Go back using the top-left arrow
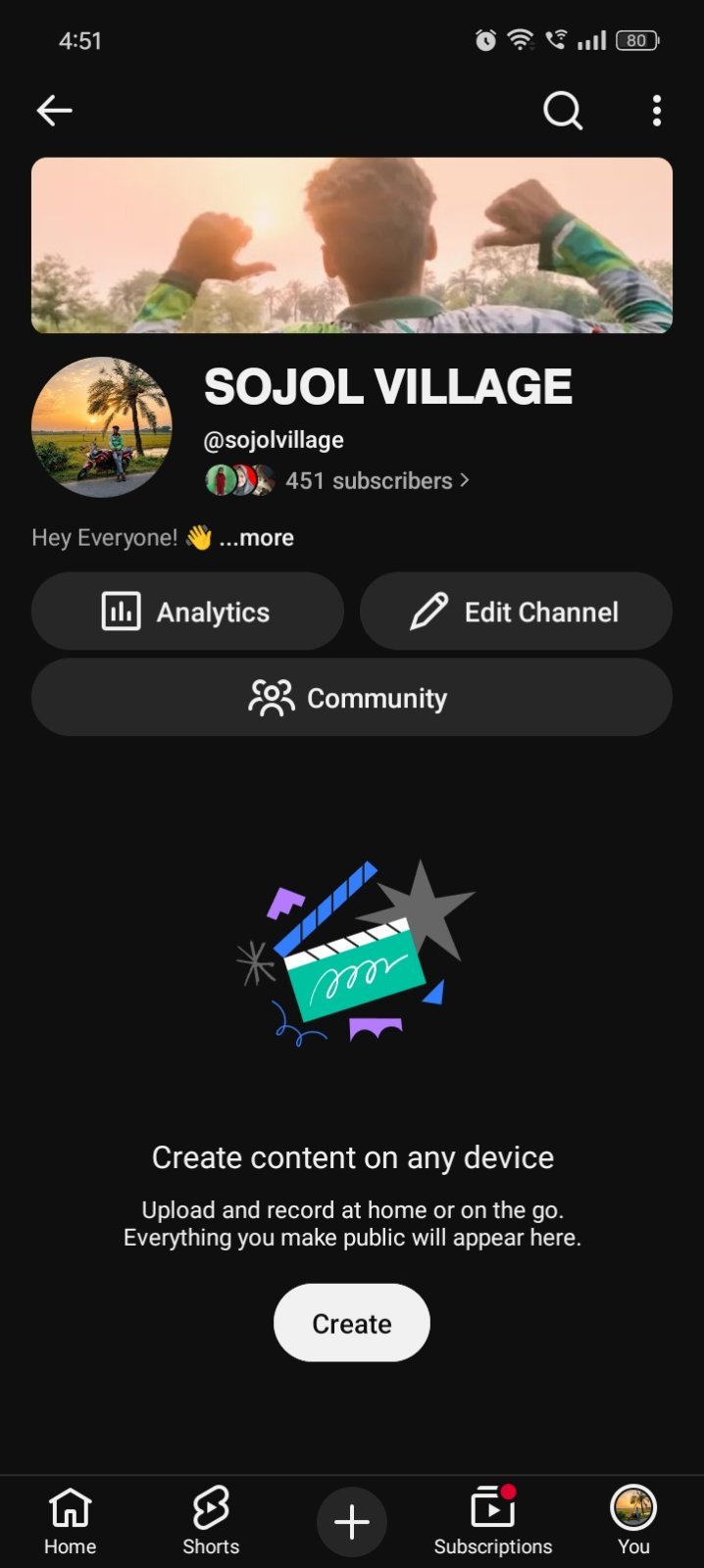The height and width of the screenshot is (1568, 704). (x=55, y=111)
